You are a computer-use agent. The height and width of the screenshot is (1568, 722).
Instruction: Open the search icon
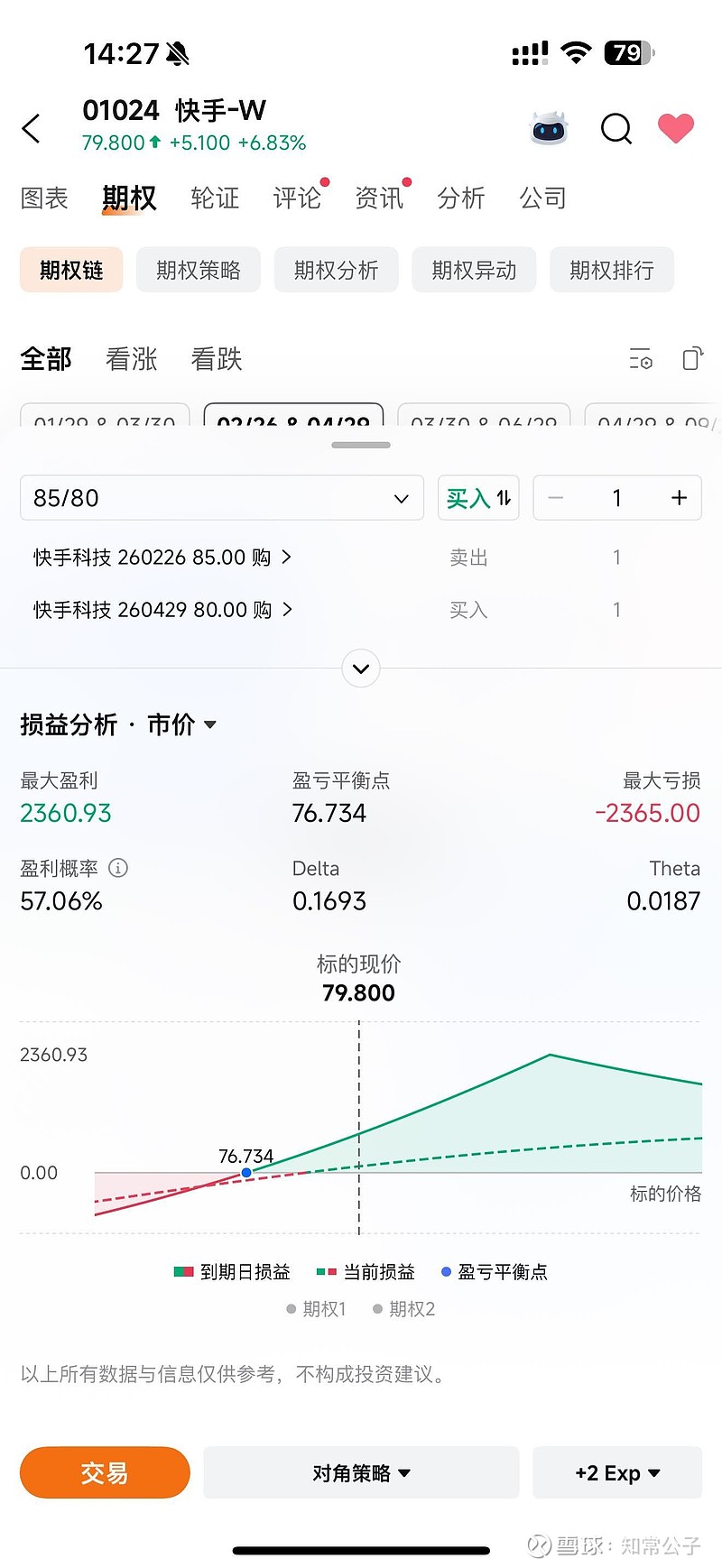(x=616, y=128)
